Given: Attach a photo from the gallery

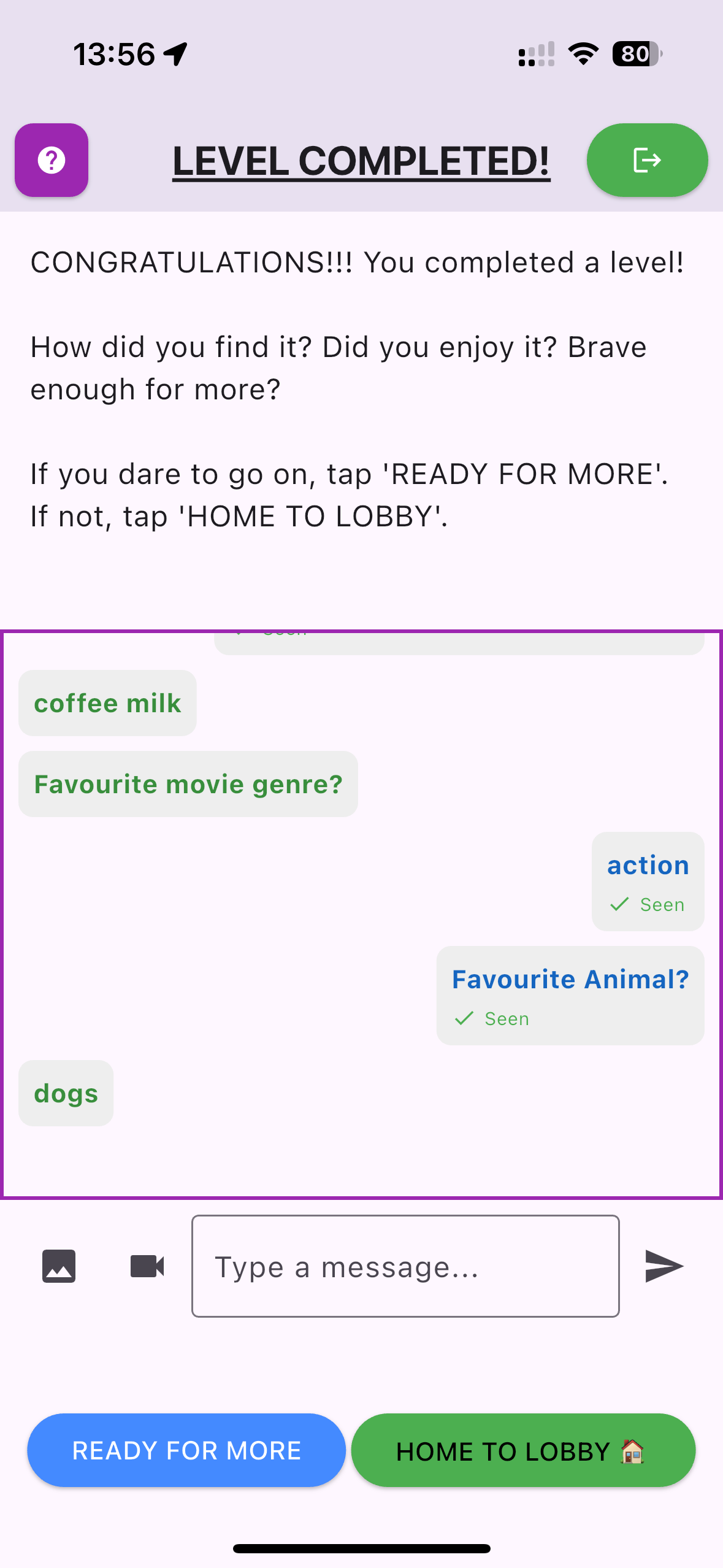Looking at the screenshot, I should pyautogui.click(x=59, y=1266).
